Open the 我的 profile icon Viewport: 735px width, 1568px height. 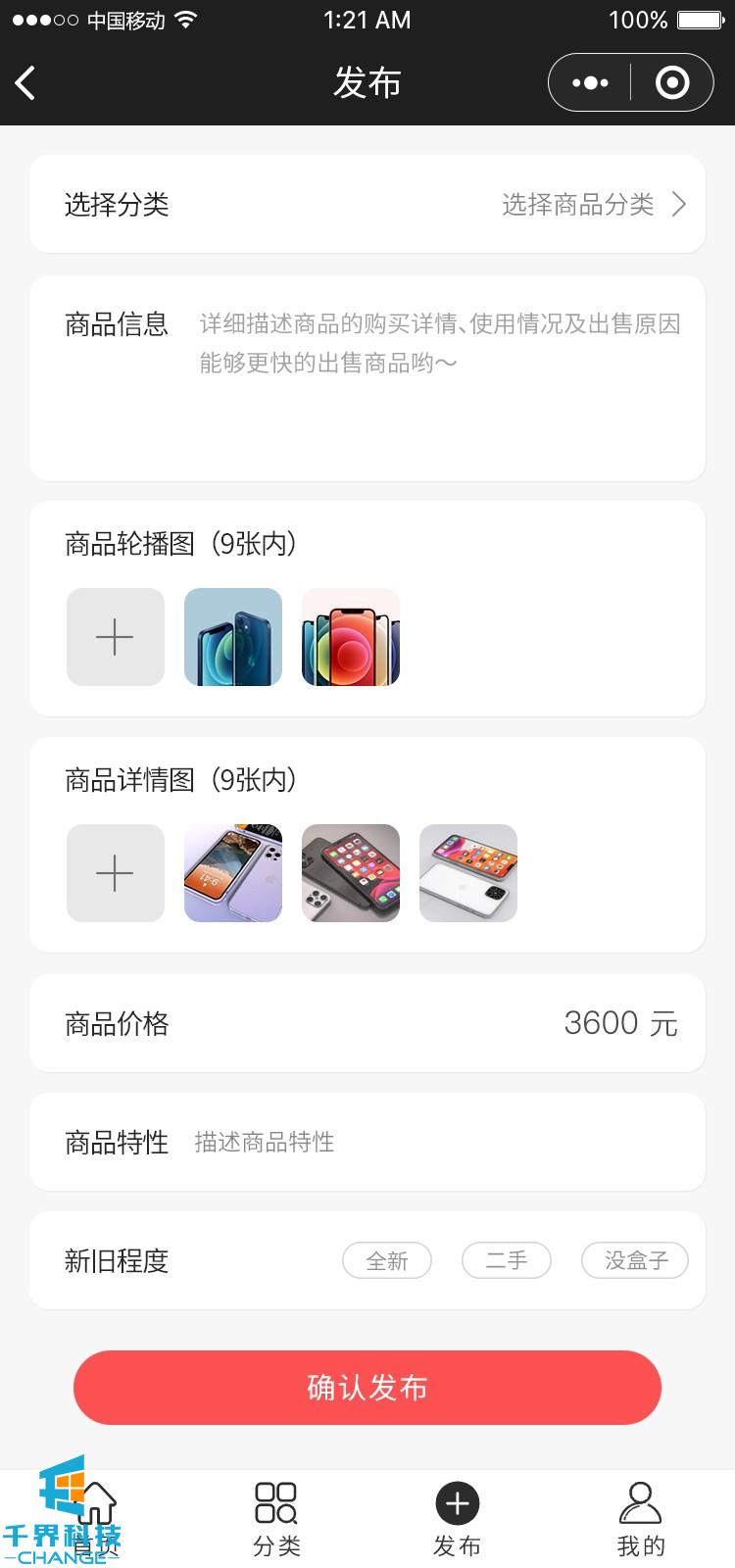point(640,1504)
